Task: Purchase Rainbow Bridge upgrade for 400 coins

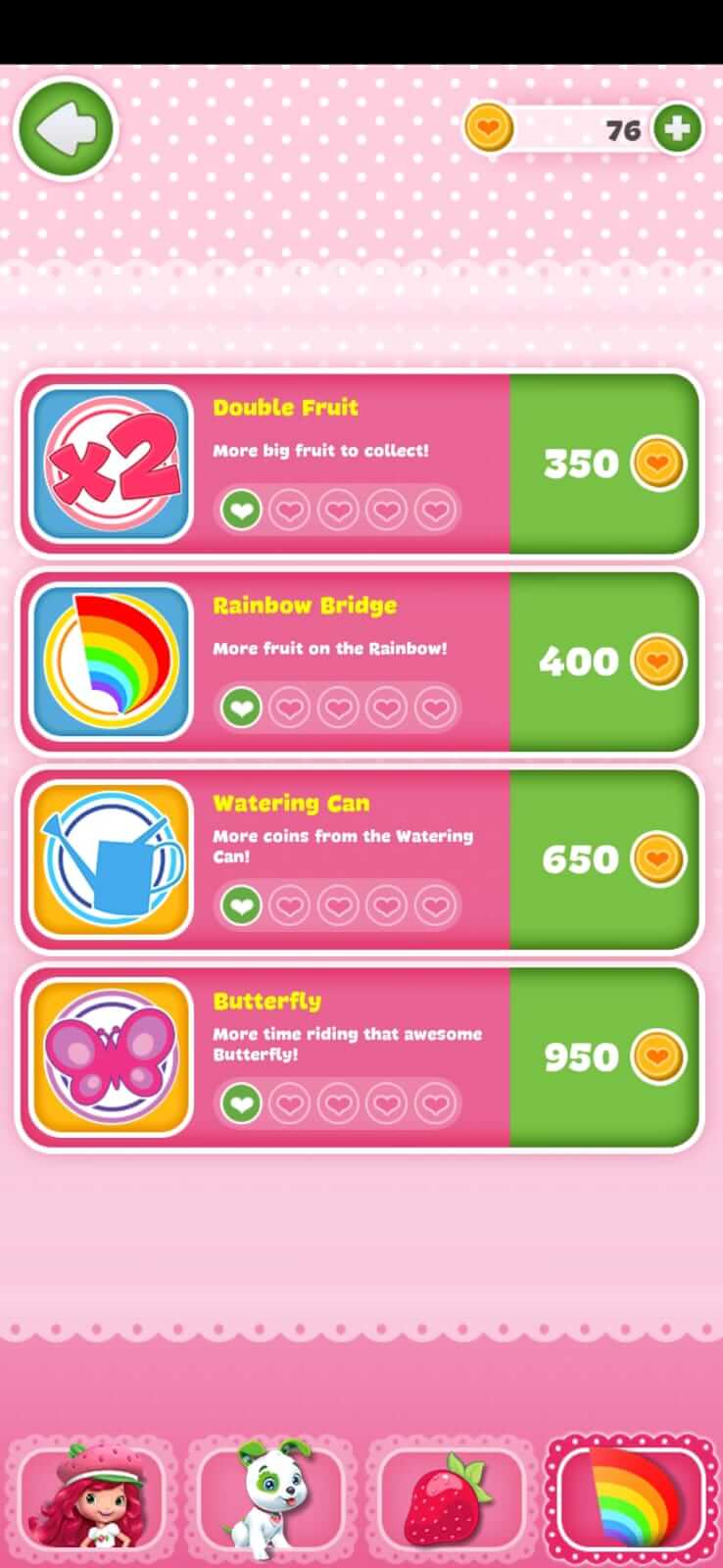Action: coord(604,661)
